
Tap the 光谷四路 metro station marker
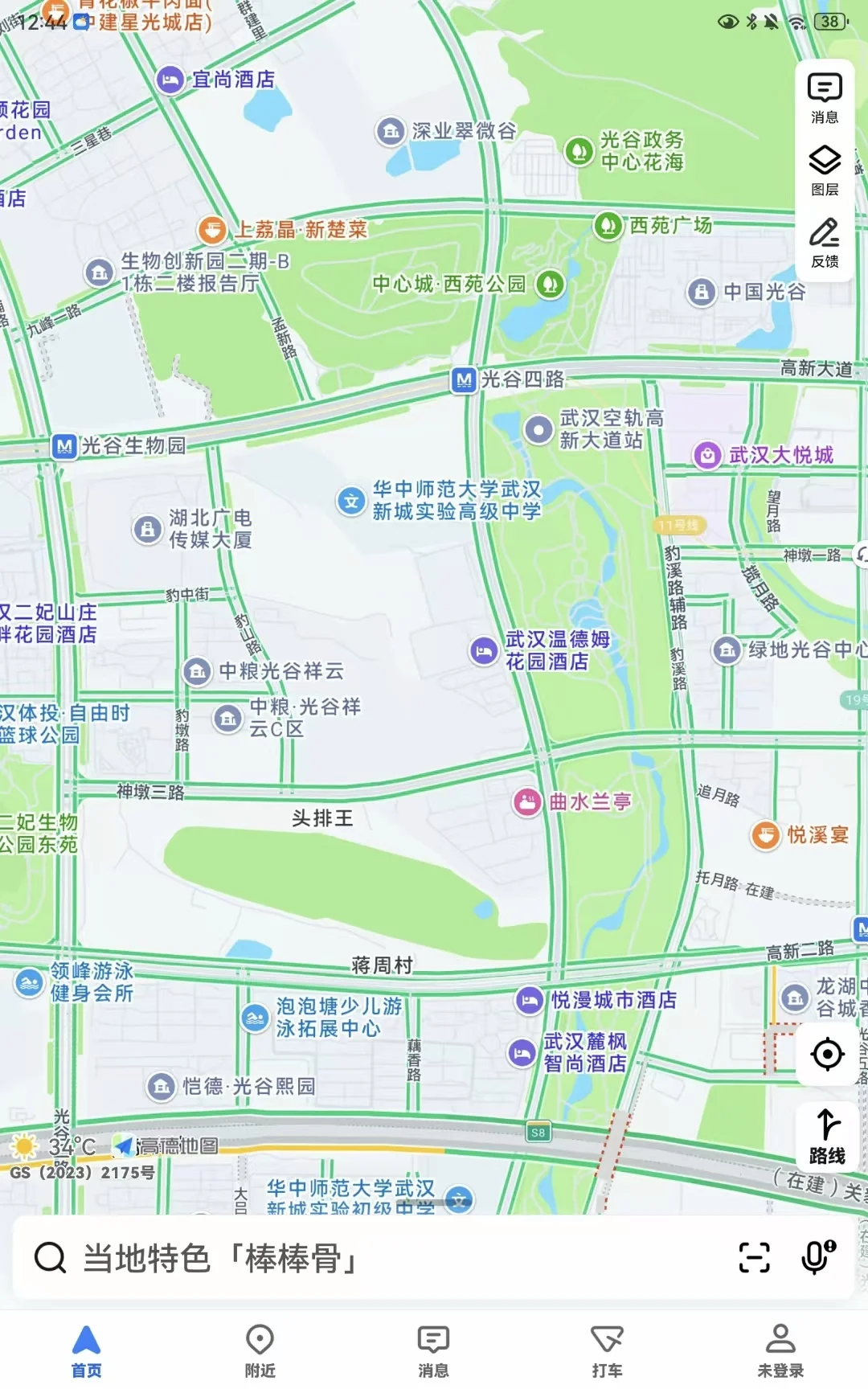click(x=464, y=379)
